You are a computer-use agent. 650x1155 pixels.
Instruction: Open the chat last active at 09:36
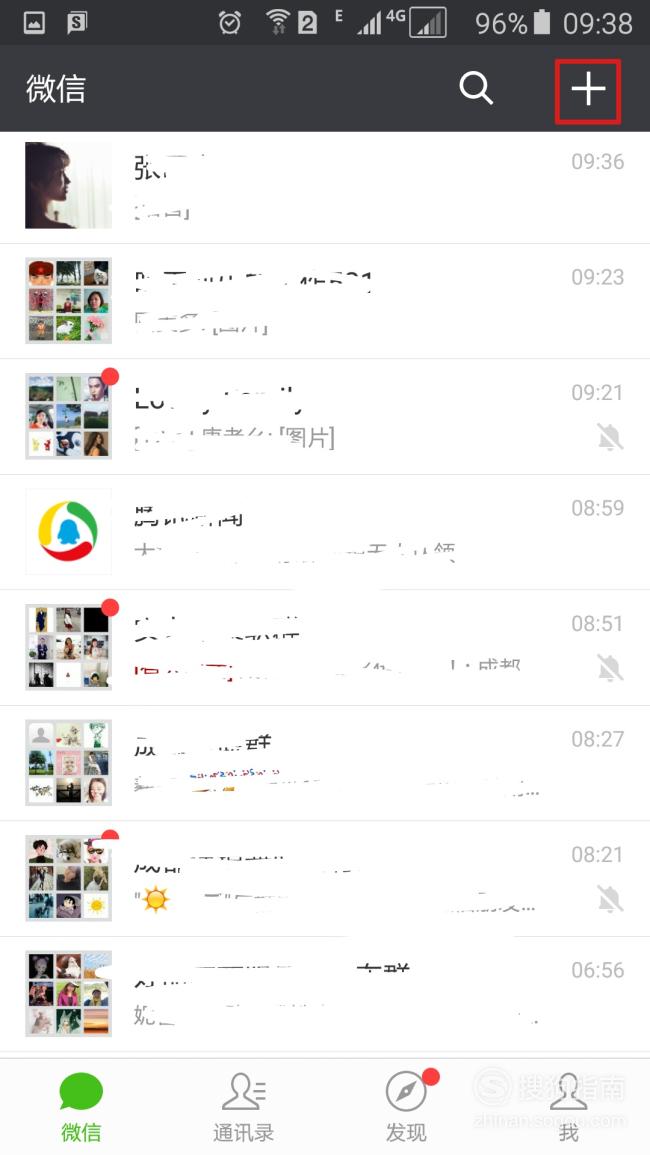click(x=325, y=187)
